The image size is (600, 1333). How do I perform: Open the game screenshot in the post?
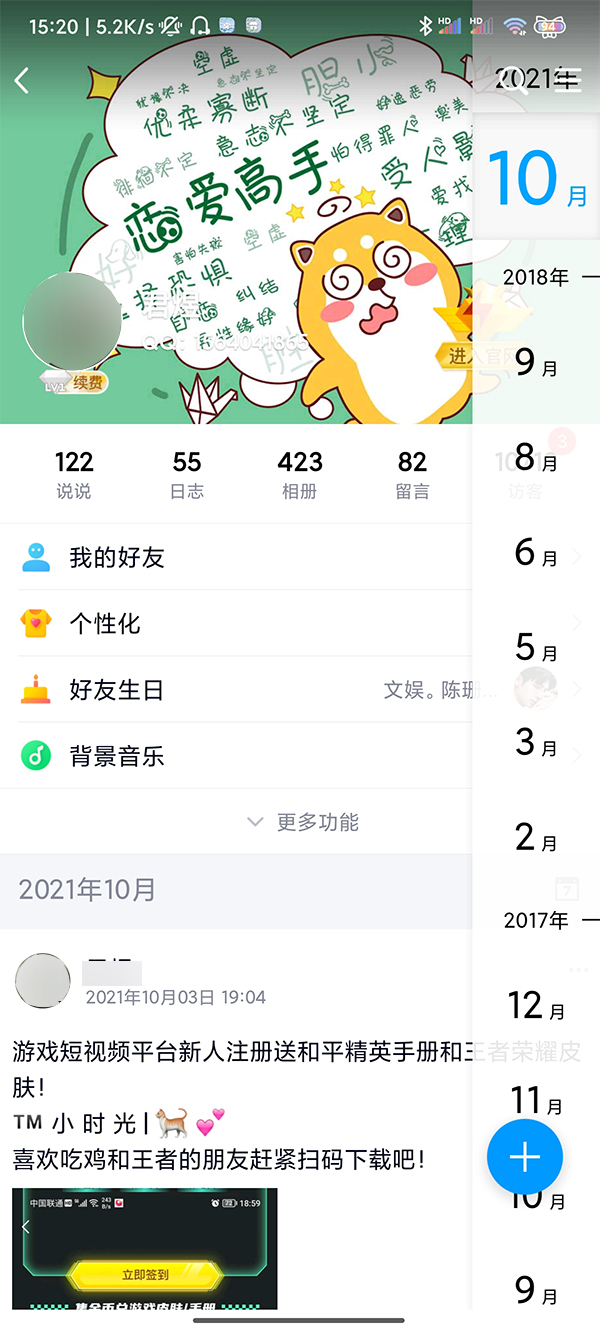click(144, 1248)
